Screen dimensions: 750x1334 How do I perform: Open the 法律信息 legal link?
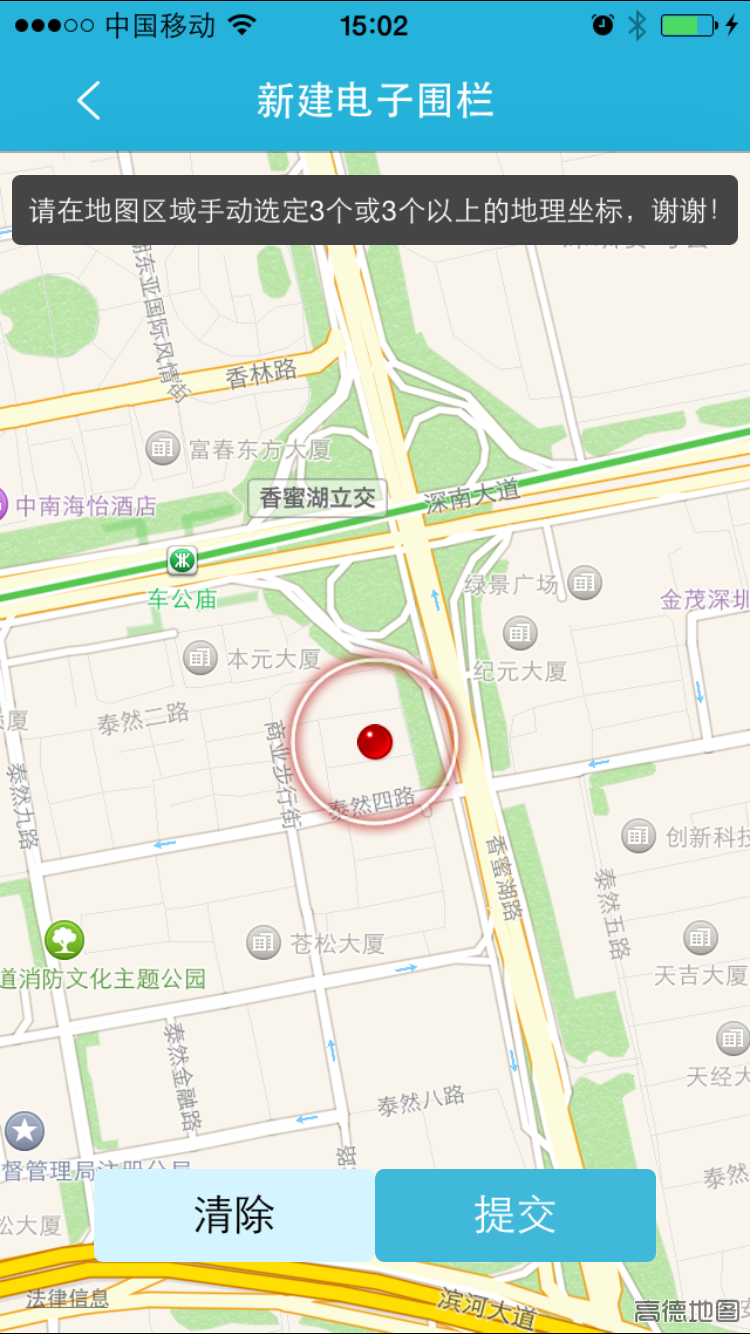(x=67, y=1298)
